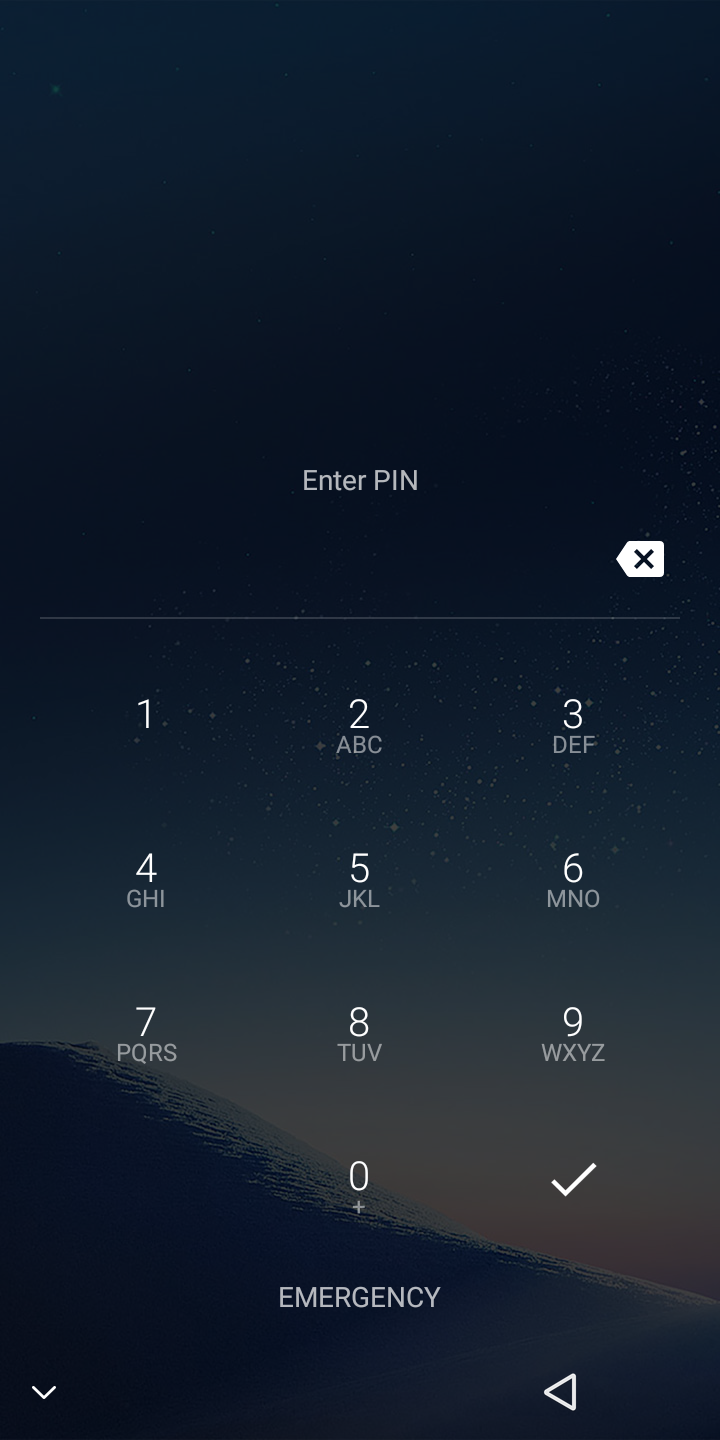The image size is (720, 1440).
Task: Enter digit 6 MNO
Action: [573, 880]
